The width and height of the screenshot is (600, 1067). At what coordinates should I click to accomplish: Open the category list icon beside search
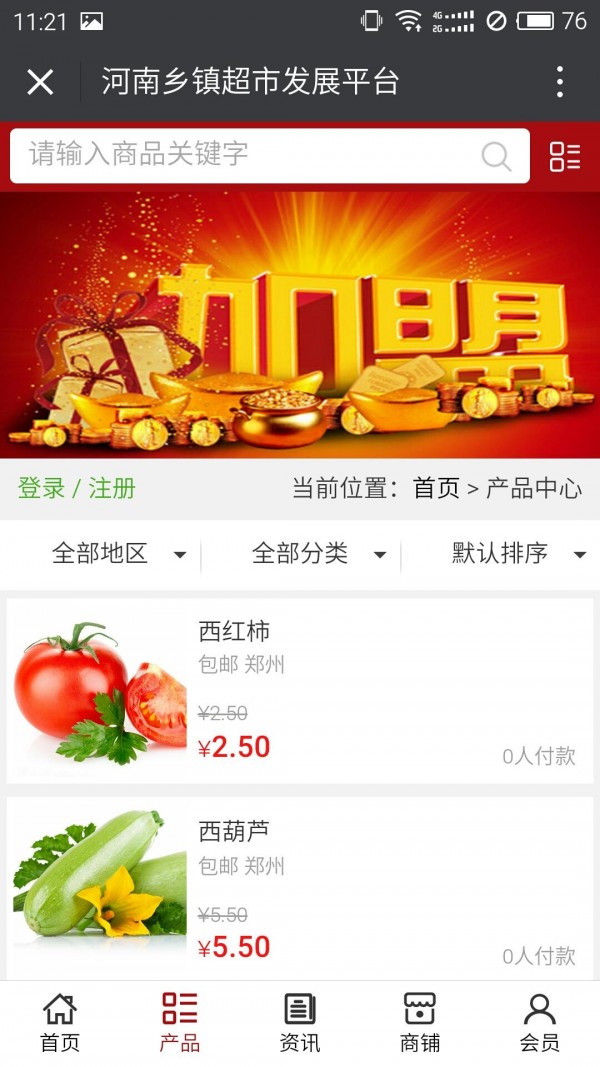pos(565,156)
